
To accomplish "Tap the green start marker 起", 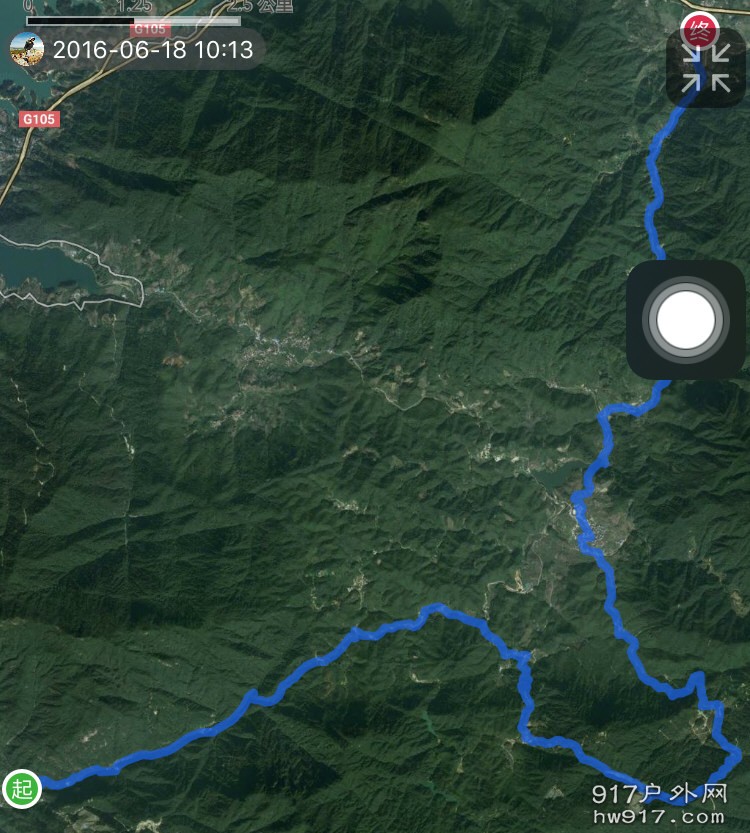I will pyautogui.click(x=21, y=788).
